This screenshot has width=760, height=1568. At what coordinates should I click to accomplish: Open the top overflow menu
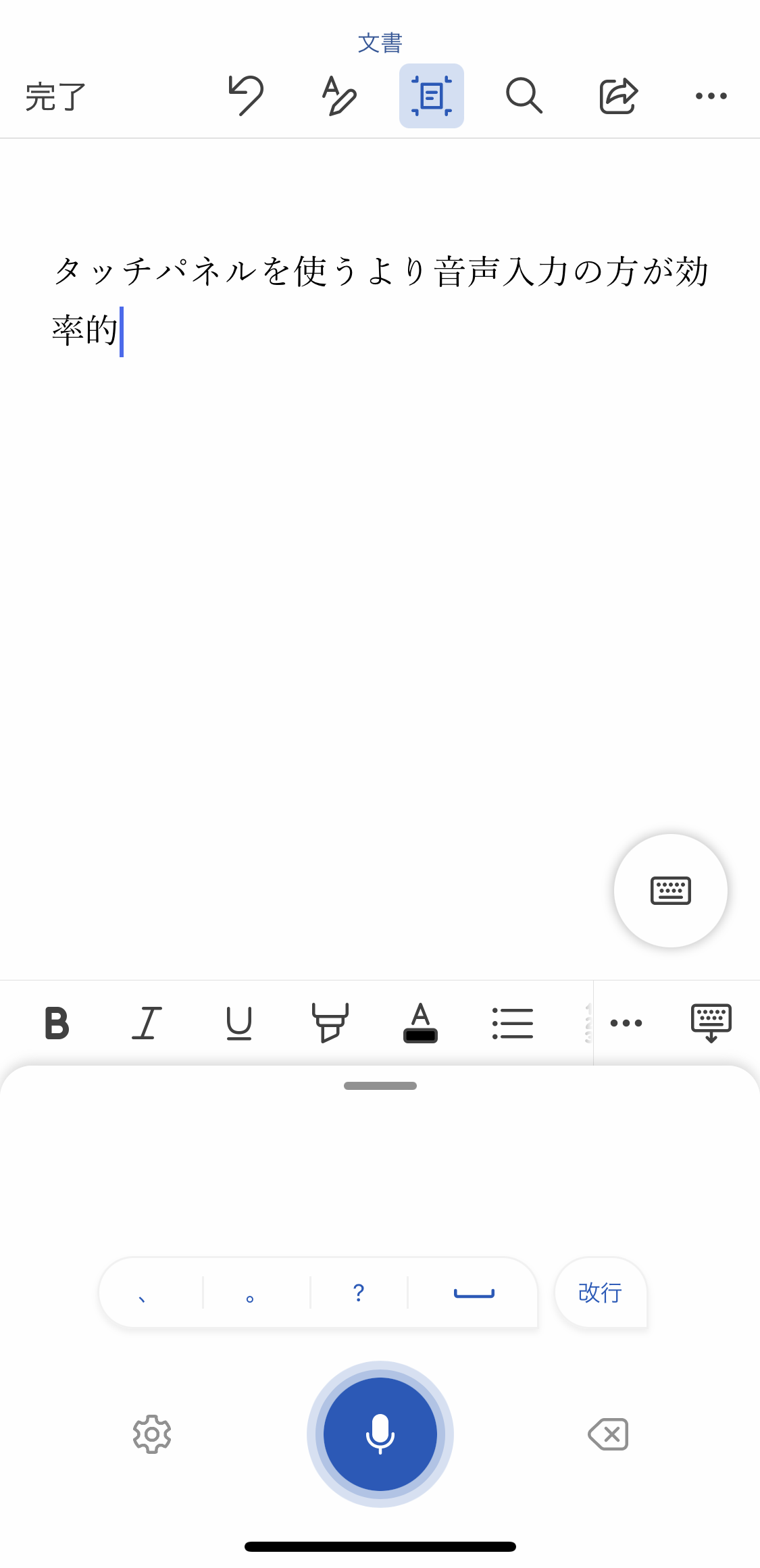pyautogui.click(x=710, y=95)
